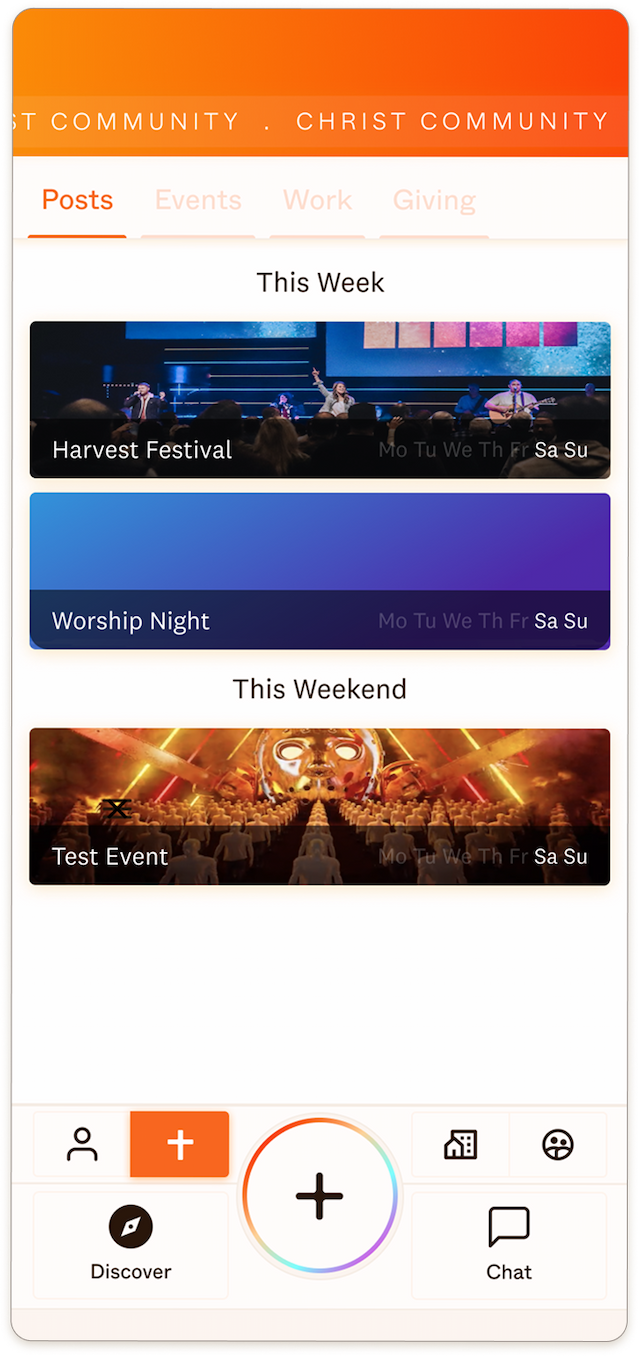Open the buildings icon
The height and width of the screenshot is (1356, 640).
[x=460, y=1144]
